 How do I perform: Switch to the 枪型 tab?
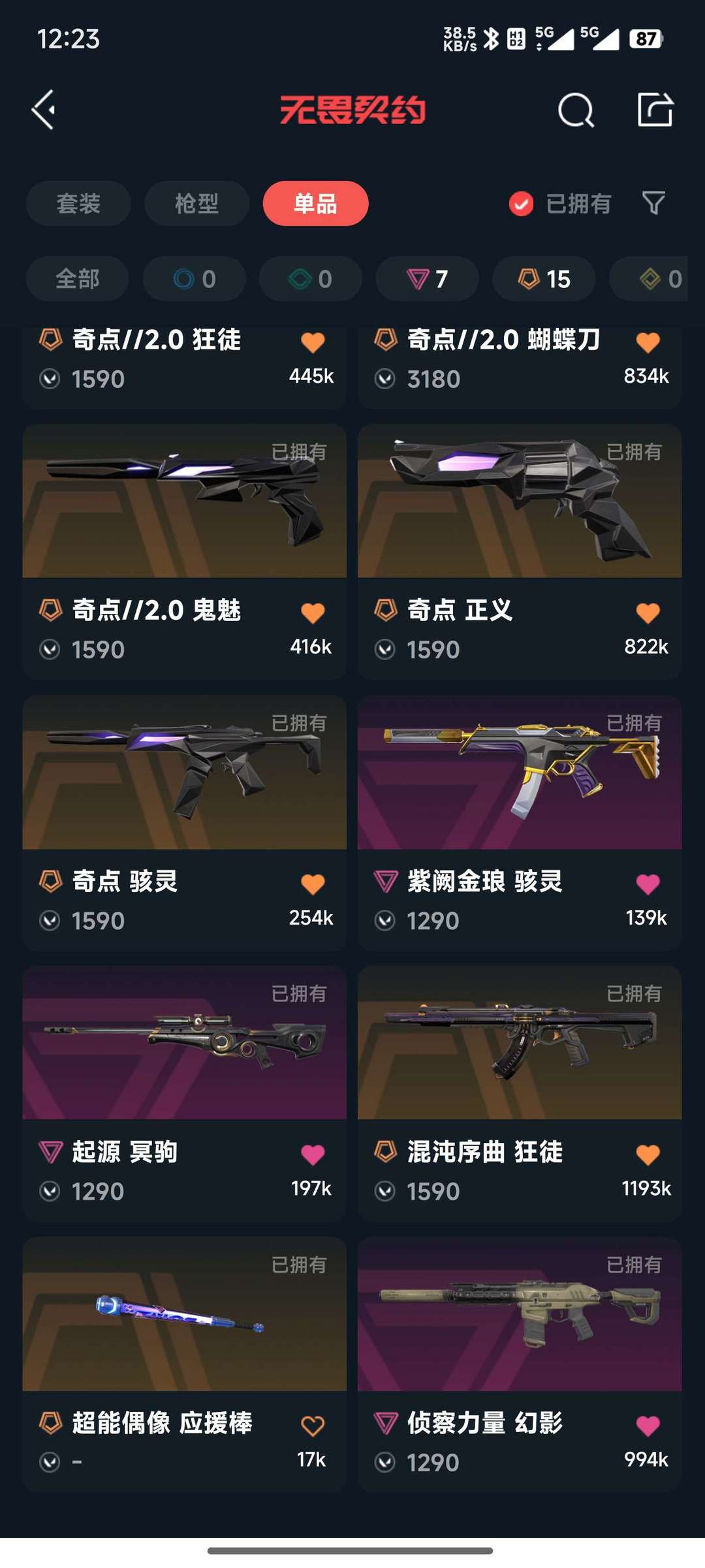tap(197, 204)
